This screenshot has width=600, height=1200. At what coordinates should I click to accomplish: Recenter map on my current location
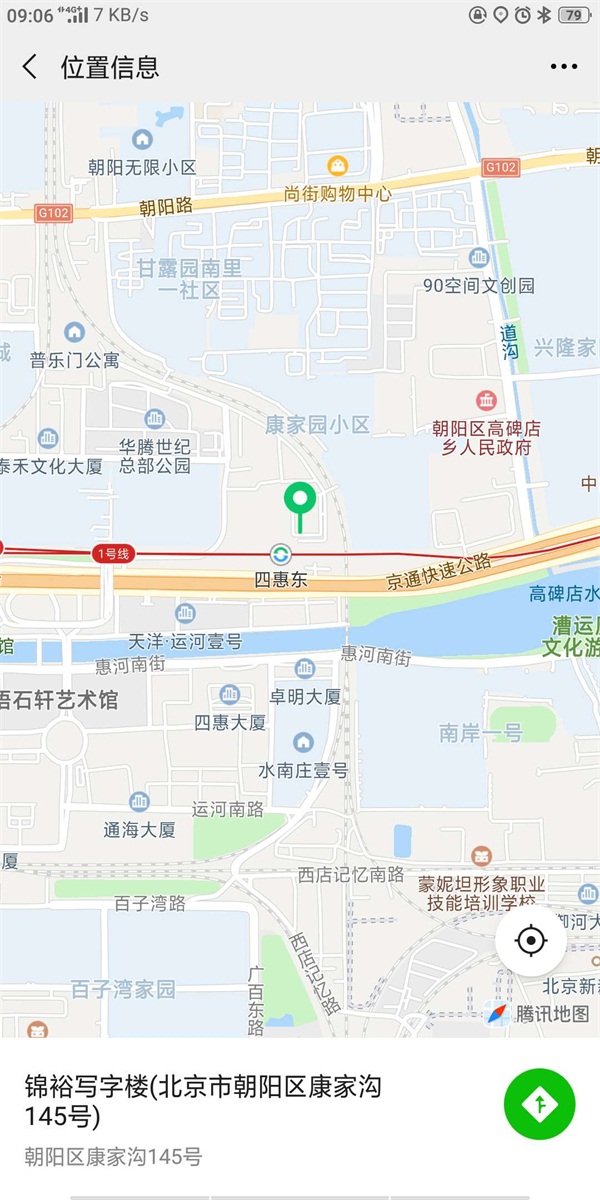(531, 941)
